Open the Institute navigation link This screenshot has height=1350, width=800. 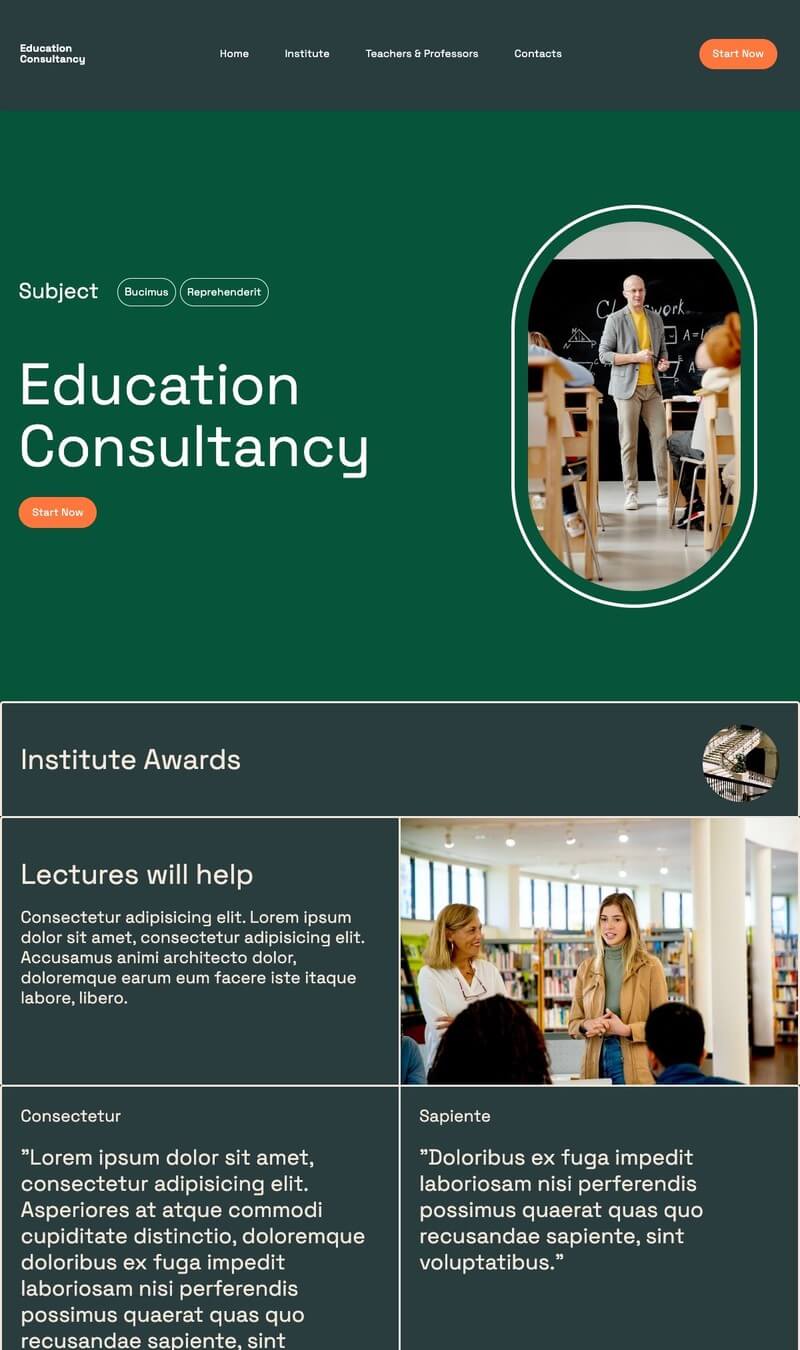pyautogui.click(x=306, y=54)
